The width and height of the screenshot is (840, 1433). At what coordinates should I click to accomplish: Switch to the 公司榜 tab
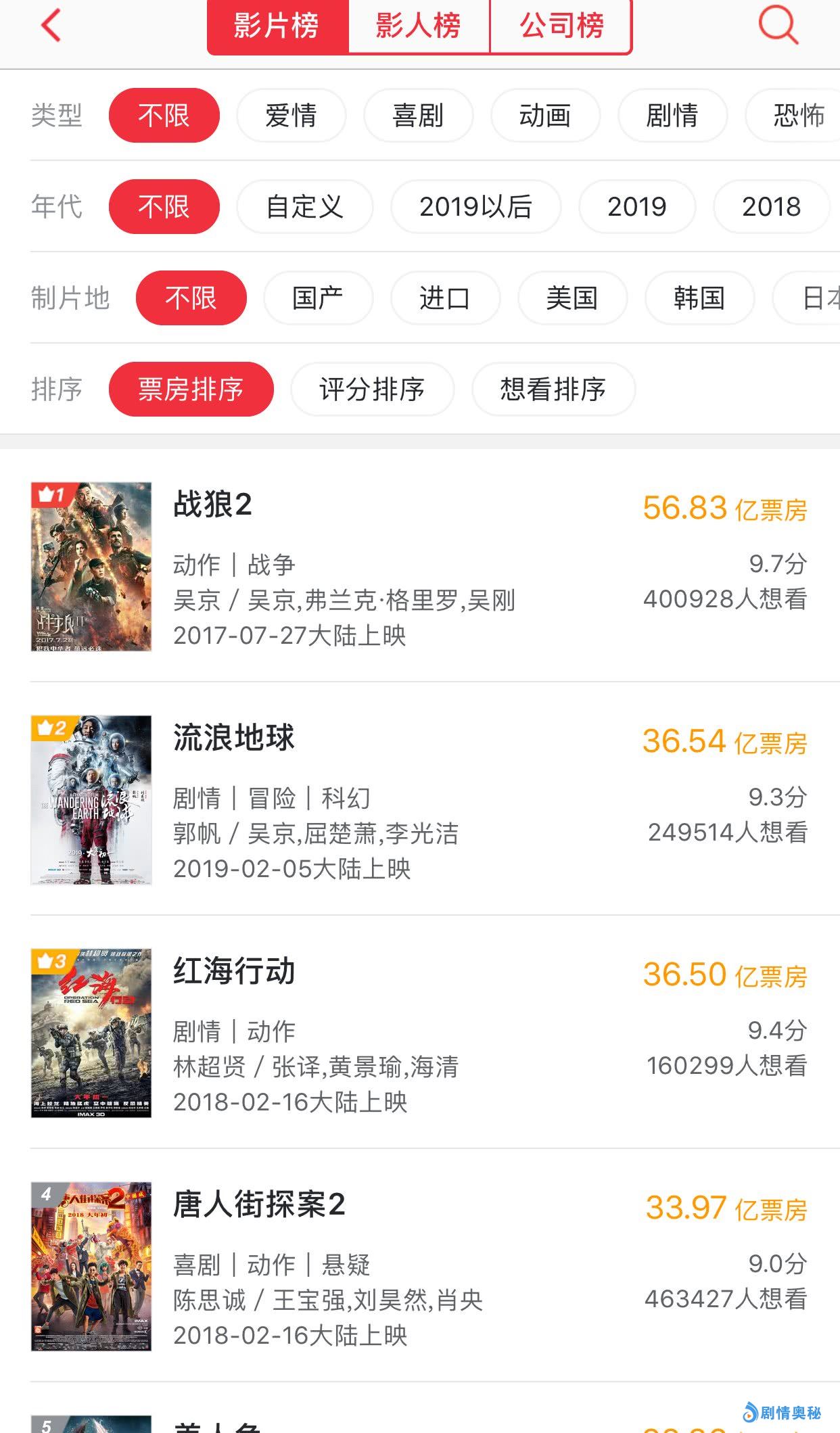(561, 26)
